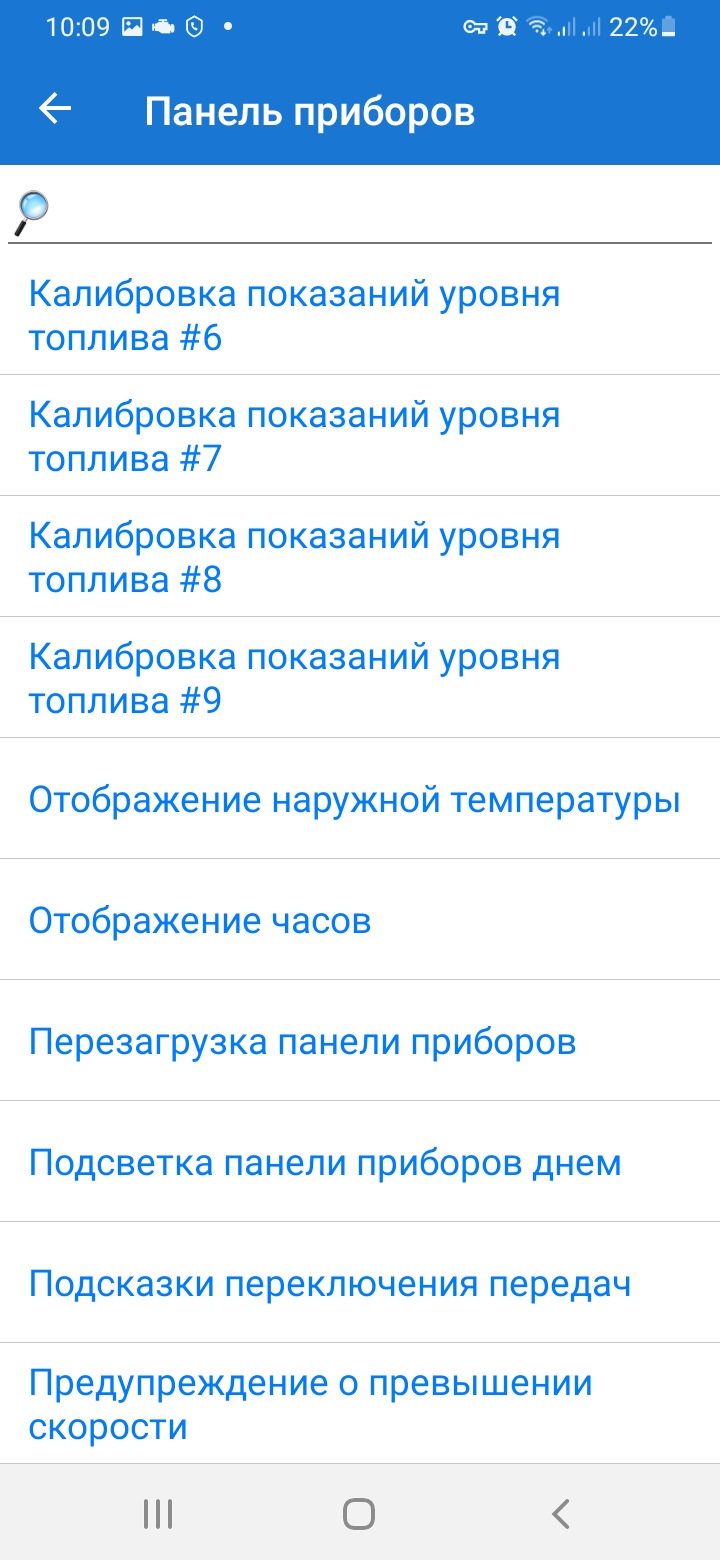
Task: Open "Калибровка показаний уровня топлива #8"
Action: click(295, 557)
